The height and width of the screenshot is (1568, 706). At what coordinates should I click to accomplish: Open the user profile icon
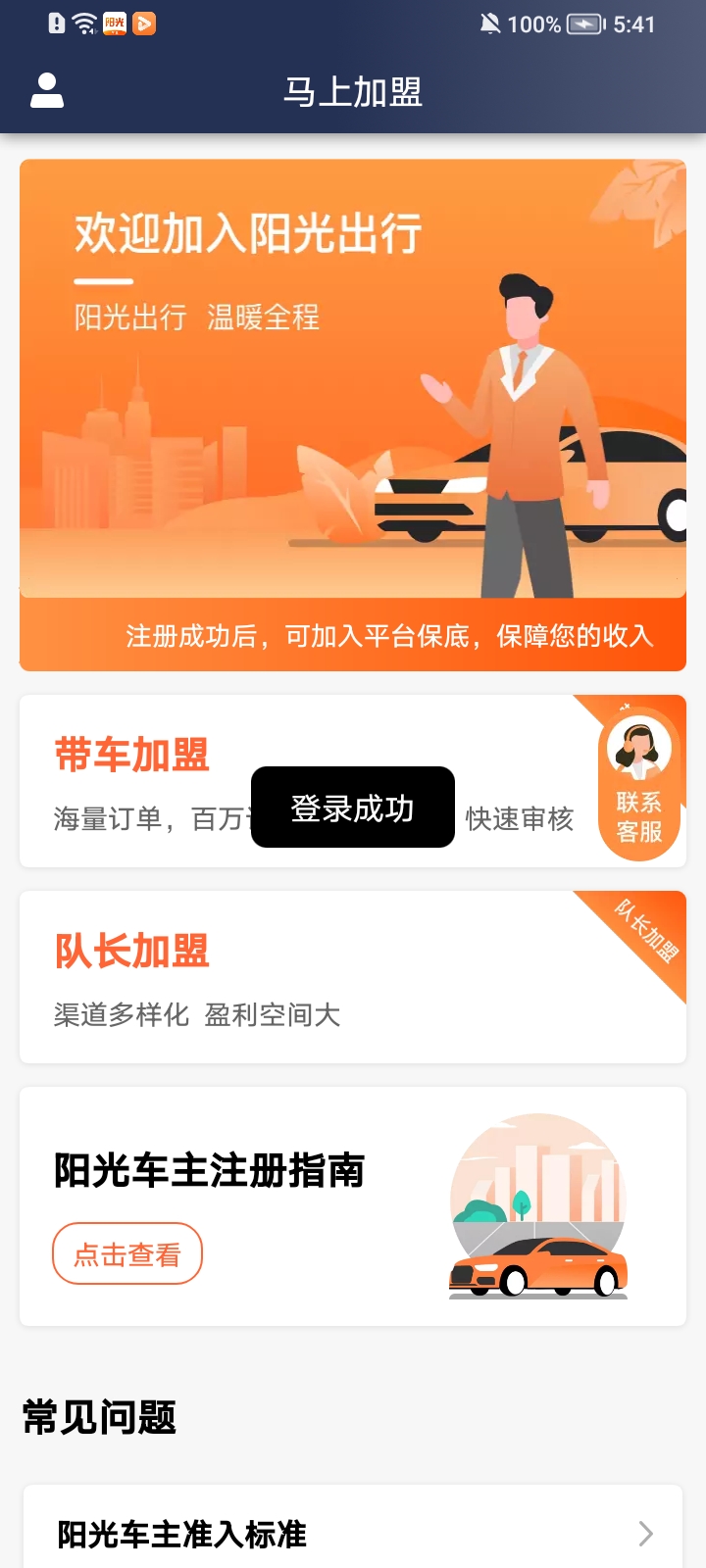pos(47,90)
